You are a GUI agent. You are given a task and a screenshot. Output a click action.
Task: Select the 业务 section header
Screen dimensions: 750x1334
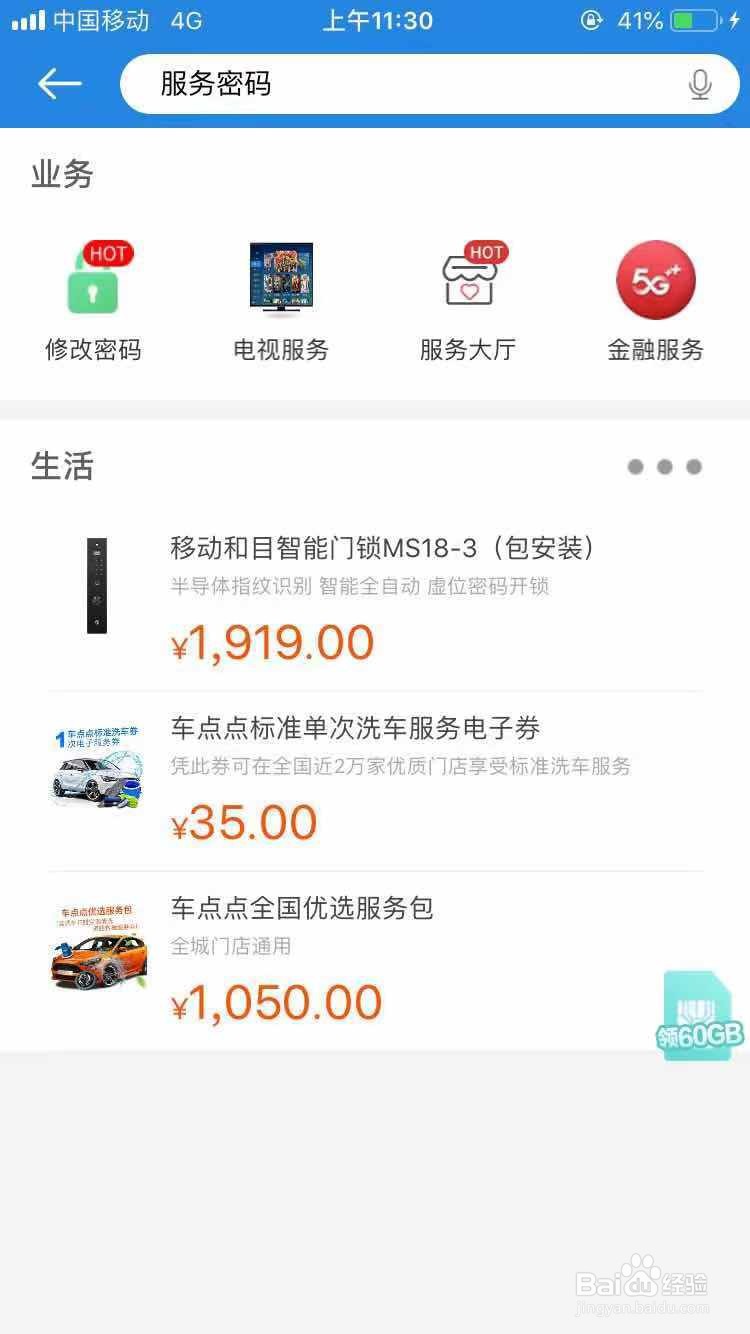pos(62,175)
